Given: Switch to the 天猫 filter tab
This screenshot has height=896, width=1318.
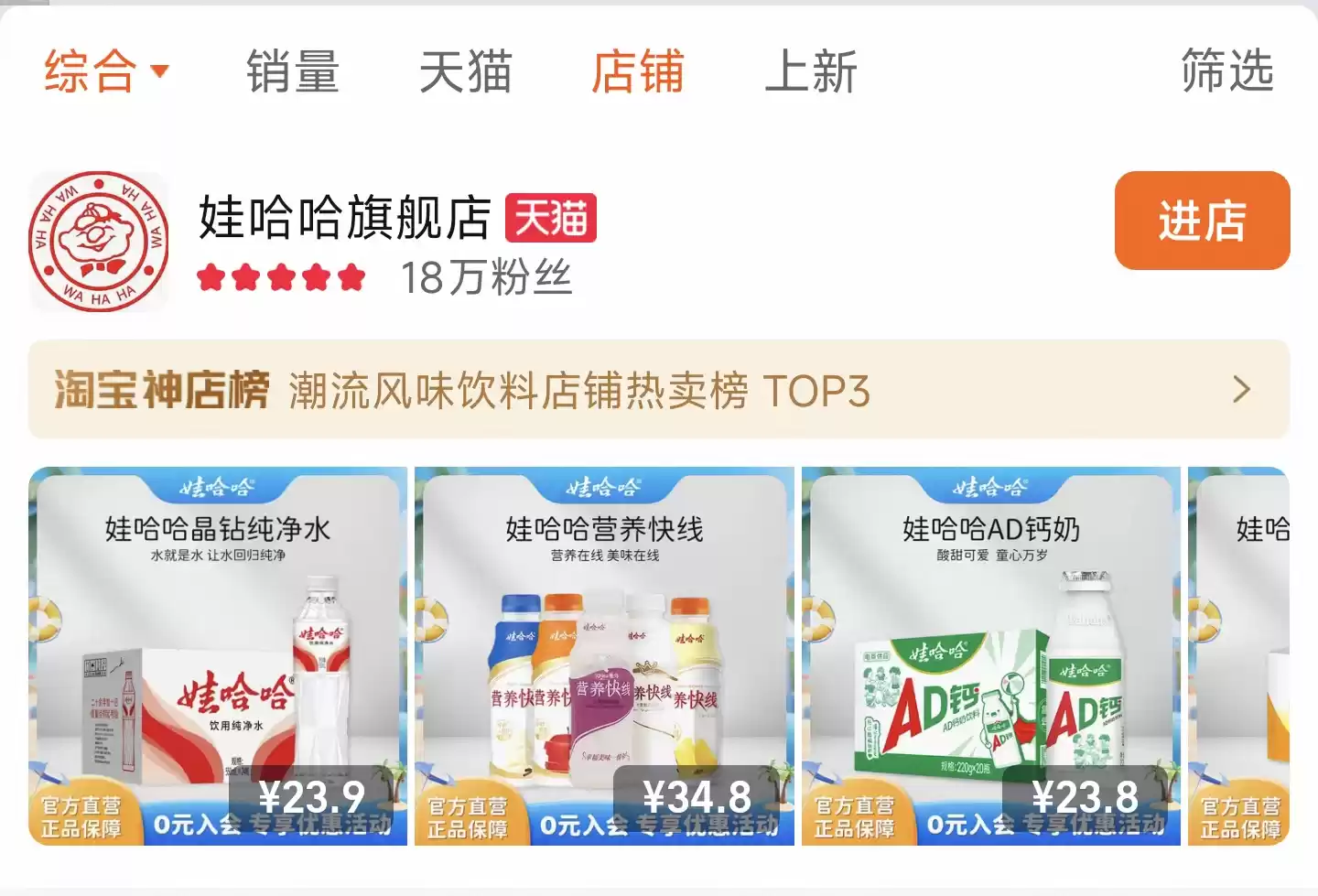Looking at the screenshot, I should pyautogui.click(x=465, y=71).
